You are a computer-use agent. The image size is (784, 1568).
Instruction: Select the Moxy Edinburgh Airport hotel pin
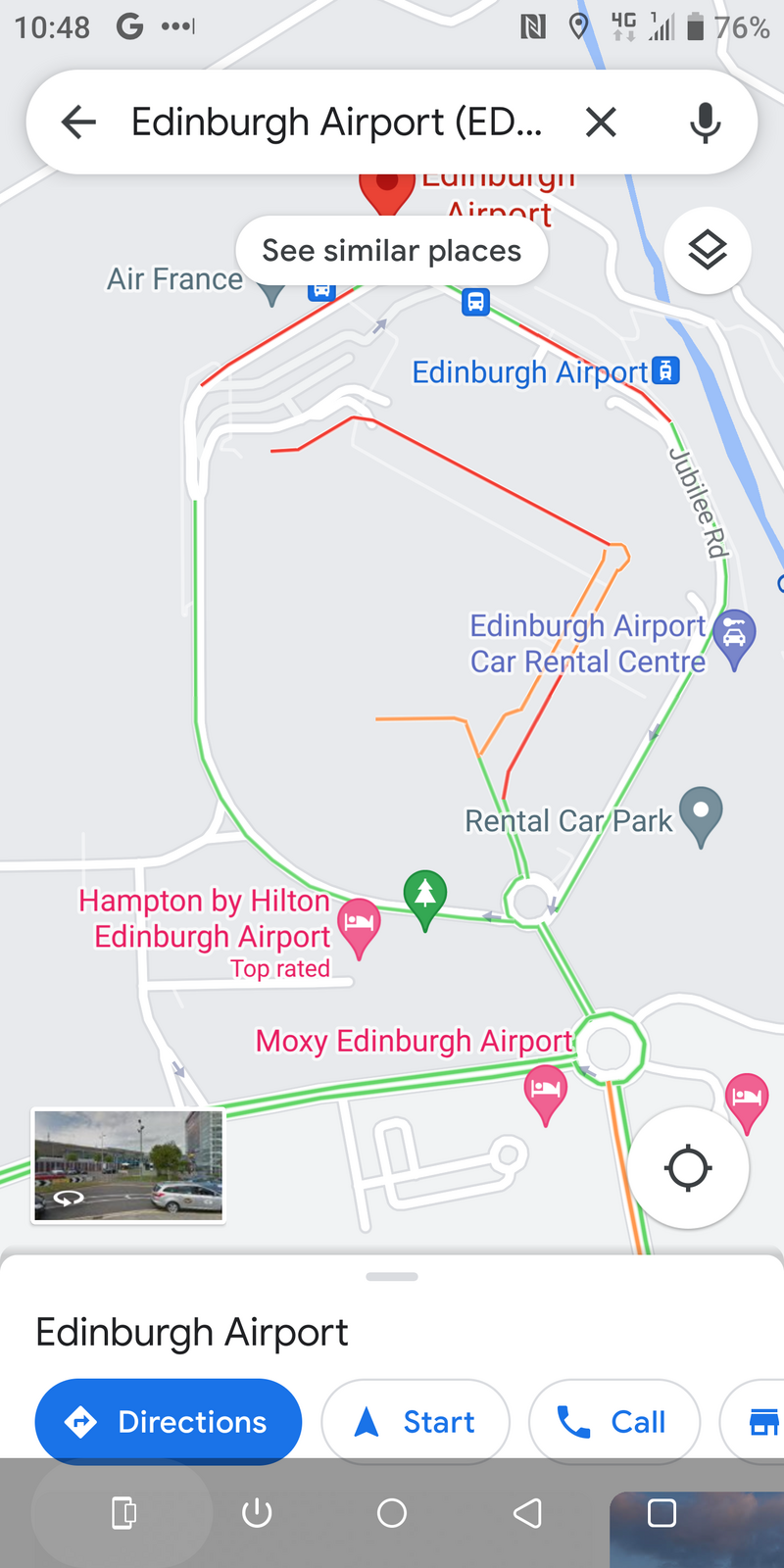pyautogui.click(x=546, y=1092)
